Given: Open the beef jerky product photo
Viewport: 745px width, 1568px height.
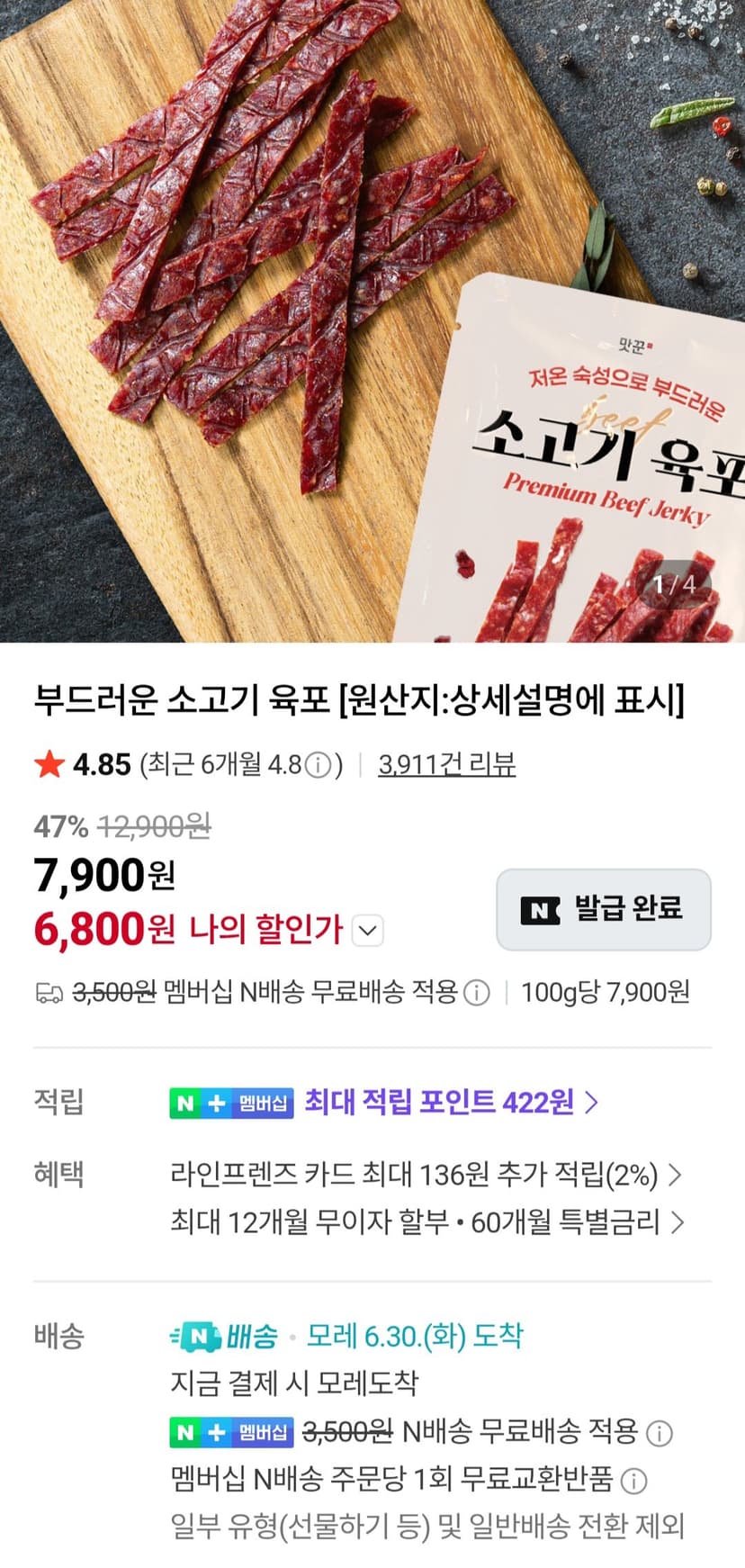Looking at the screenshot, I should [372, 321].
